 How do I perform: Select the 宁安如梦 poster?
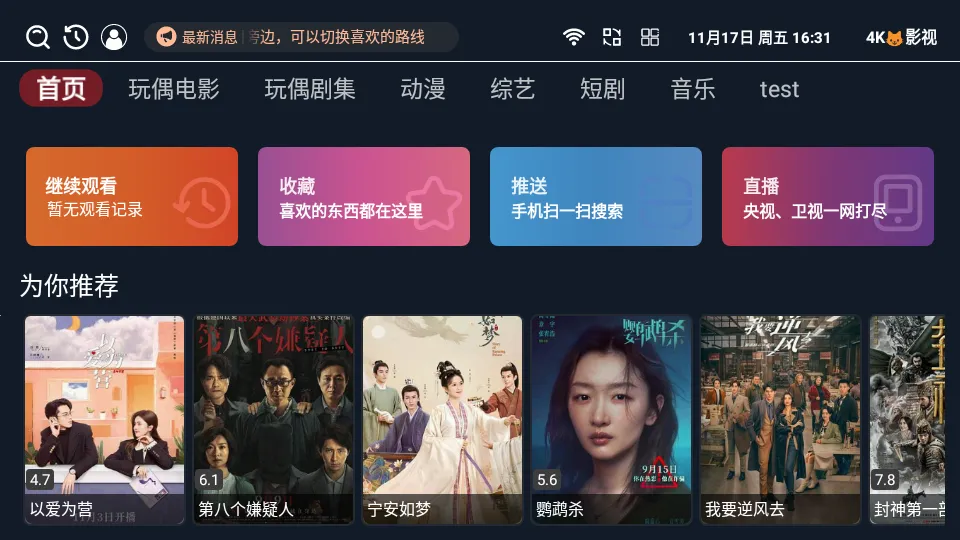[x=443, y=420]
